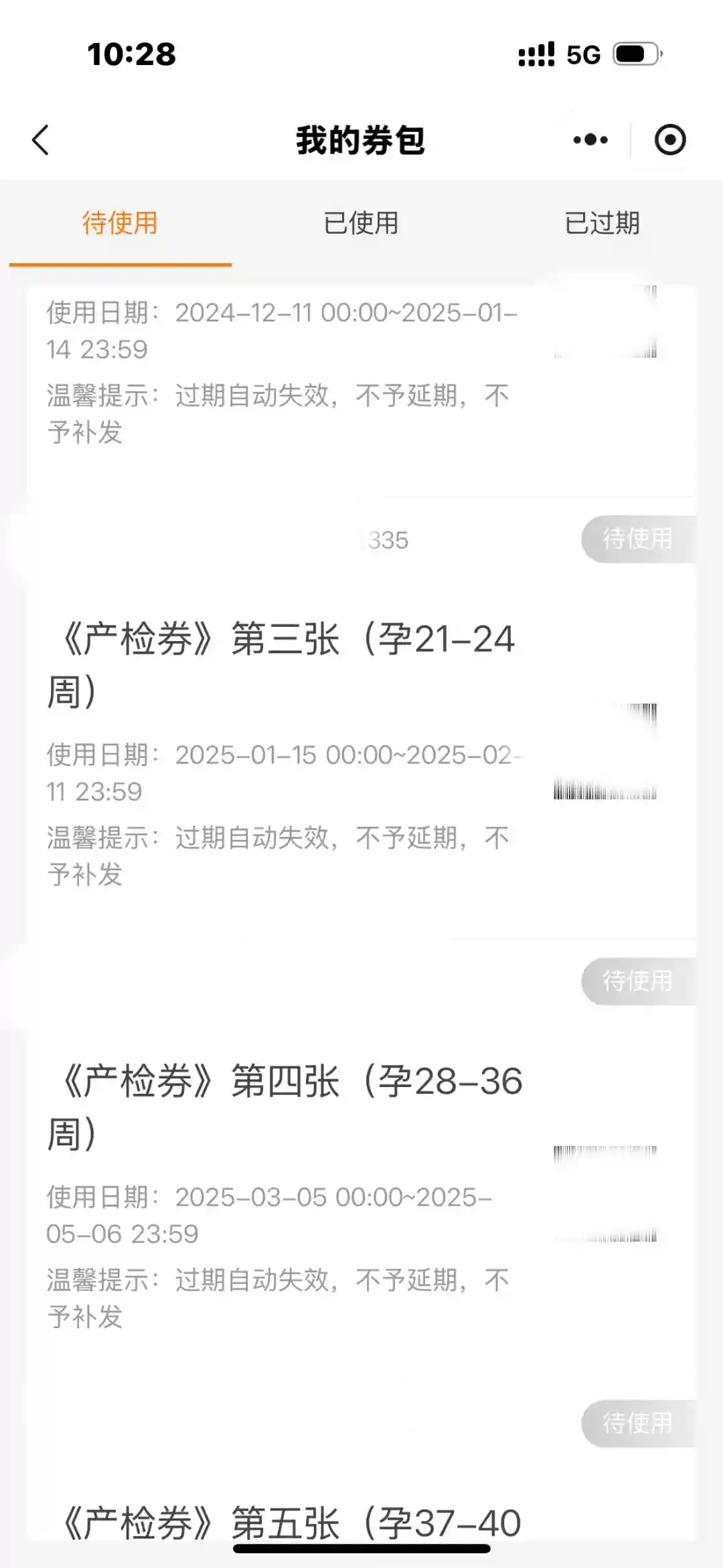This screenshot has height=1568, width=723.
Task: Go back from the coupon wallet
Action: [41, 140]
